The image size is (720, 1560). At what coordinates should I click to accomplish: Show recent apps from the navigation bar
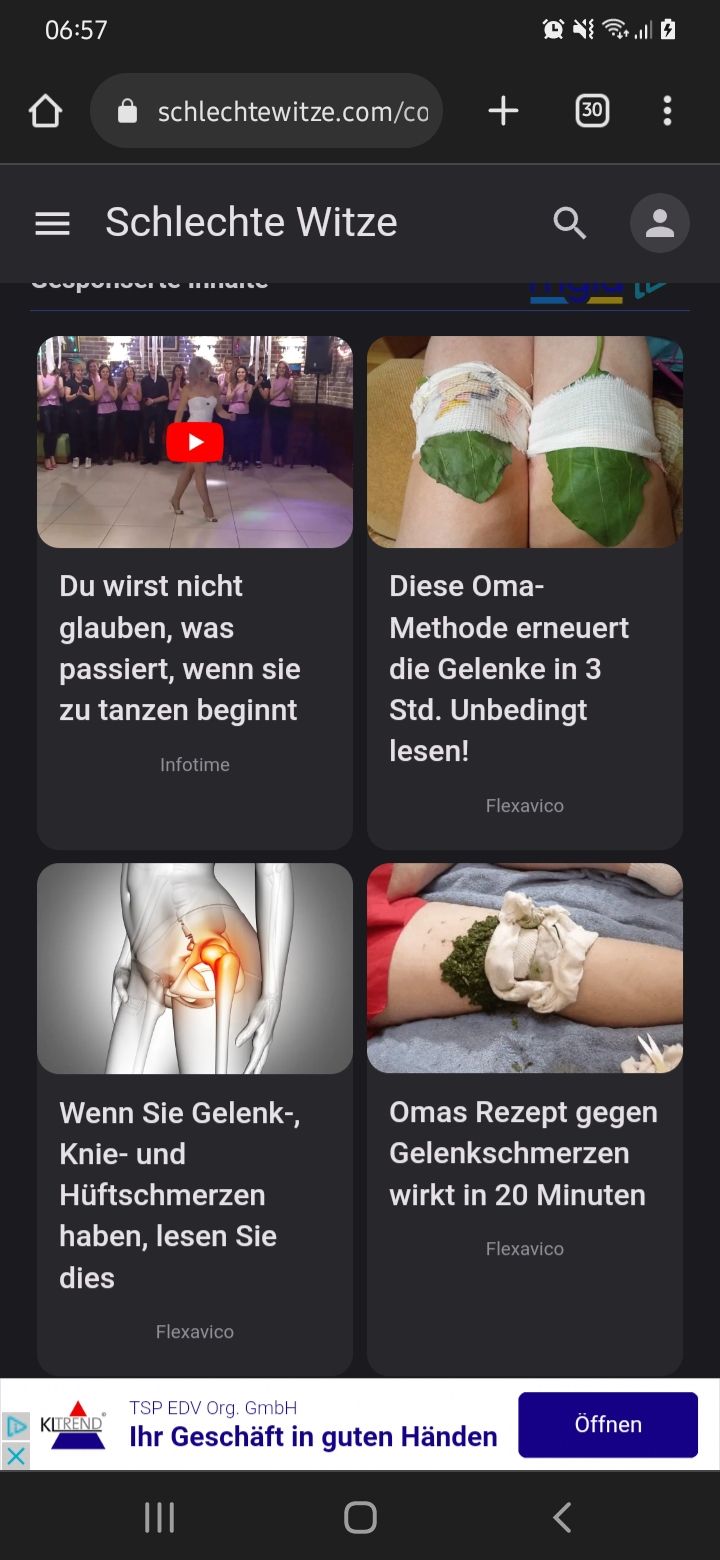coord(159,1517)
